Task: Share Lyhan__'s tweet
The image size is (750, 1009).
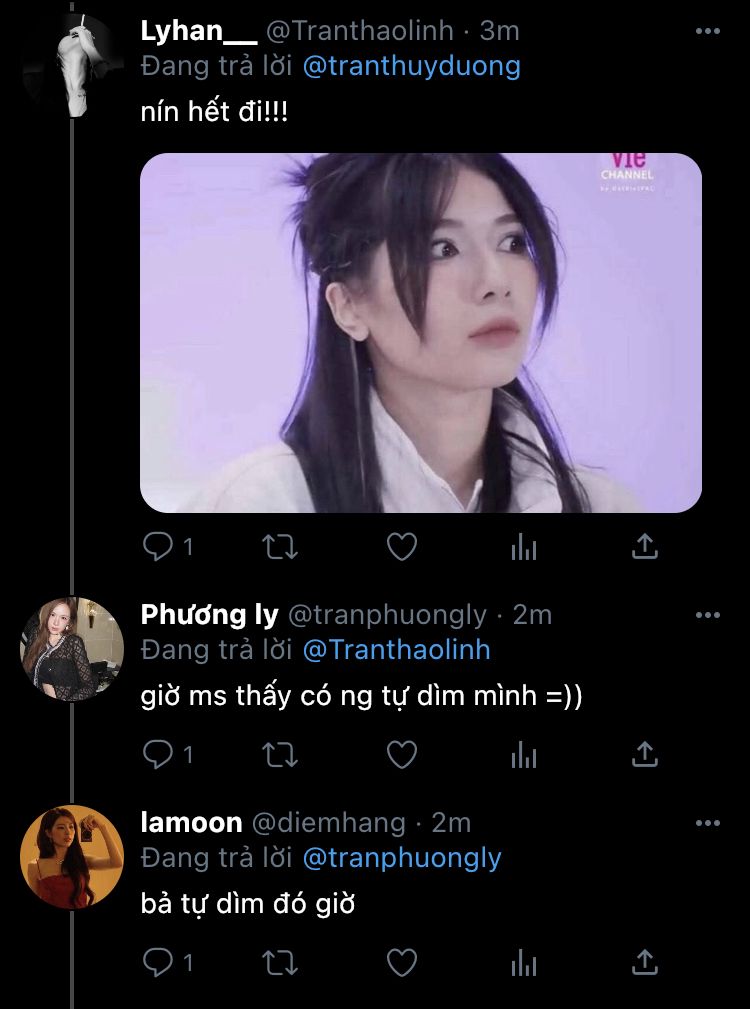Action: [645, 546]
